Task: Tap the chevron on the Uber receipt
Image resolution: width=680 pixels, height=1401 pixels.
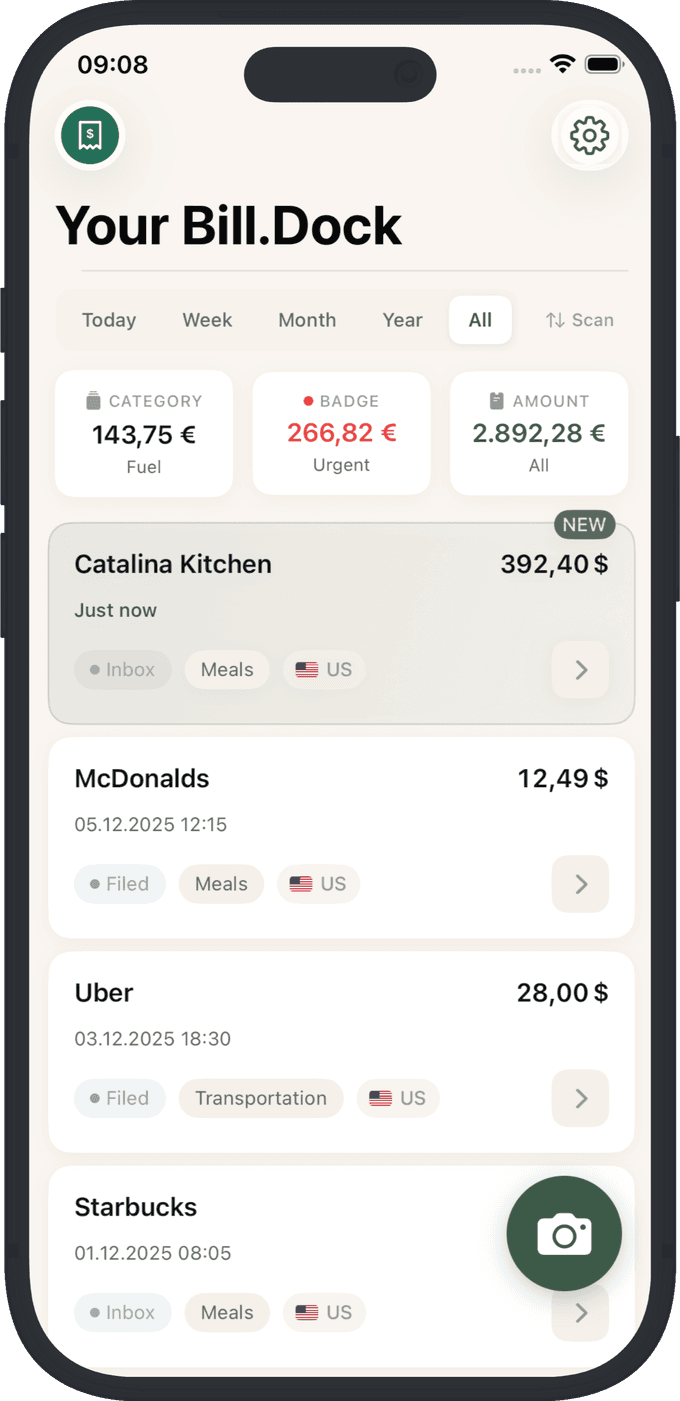Action: [580, 1098]
